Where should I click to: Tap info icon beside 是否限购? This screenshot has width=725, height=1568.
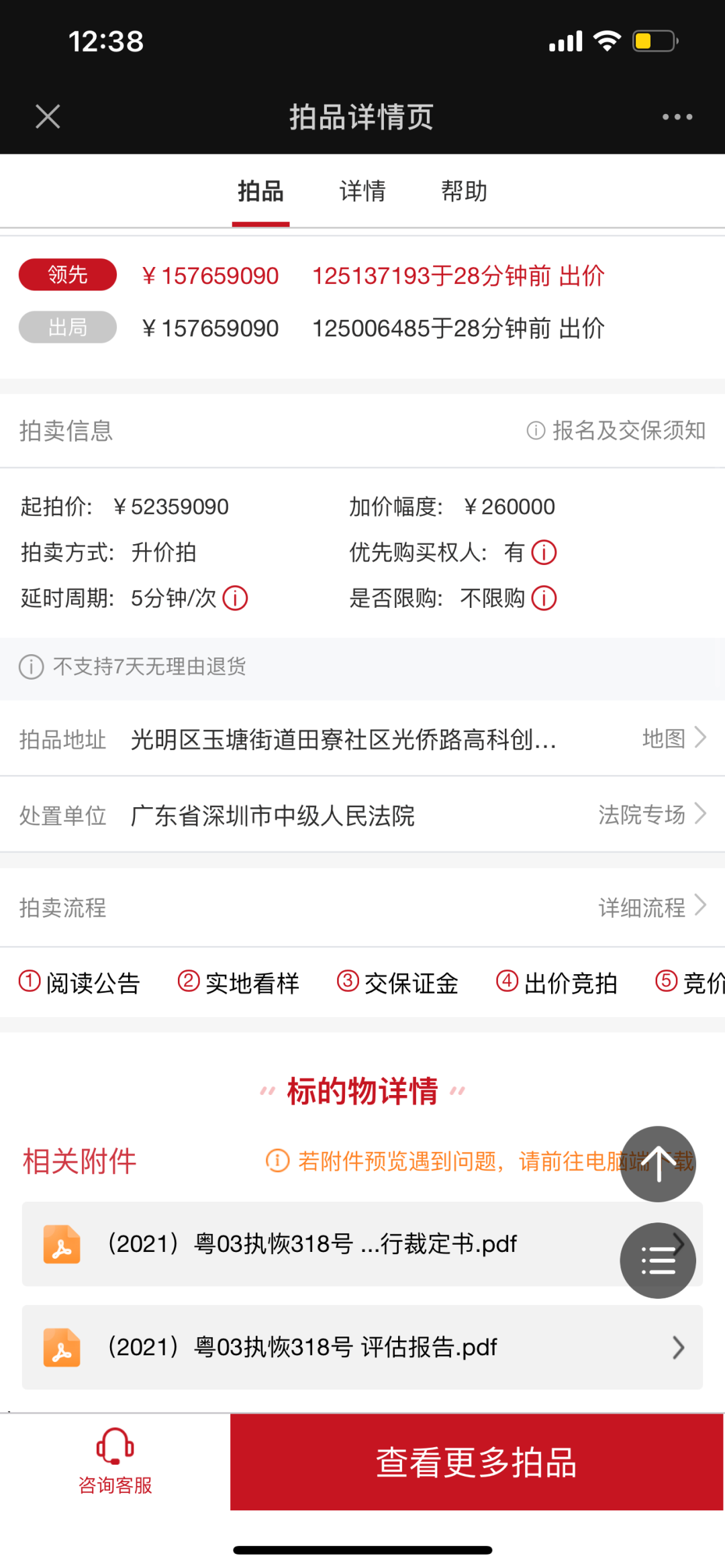(x=544, y=598)
